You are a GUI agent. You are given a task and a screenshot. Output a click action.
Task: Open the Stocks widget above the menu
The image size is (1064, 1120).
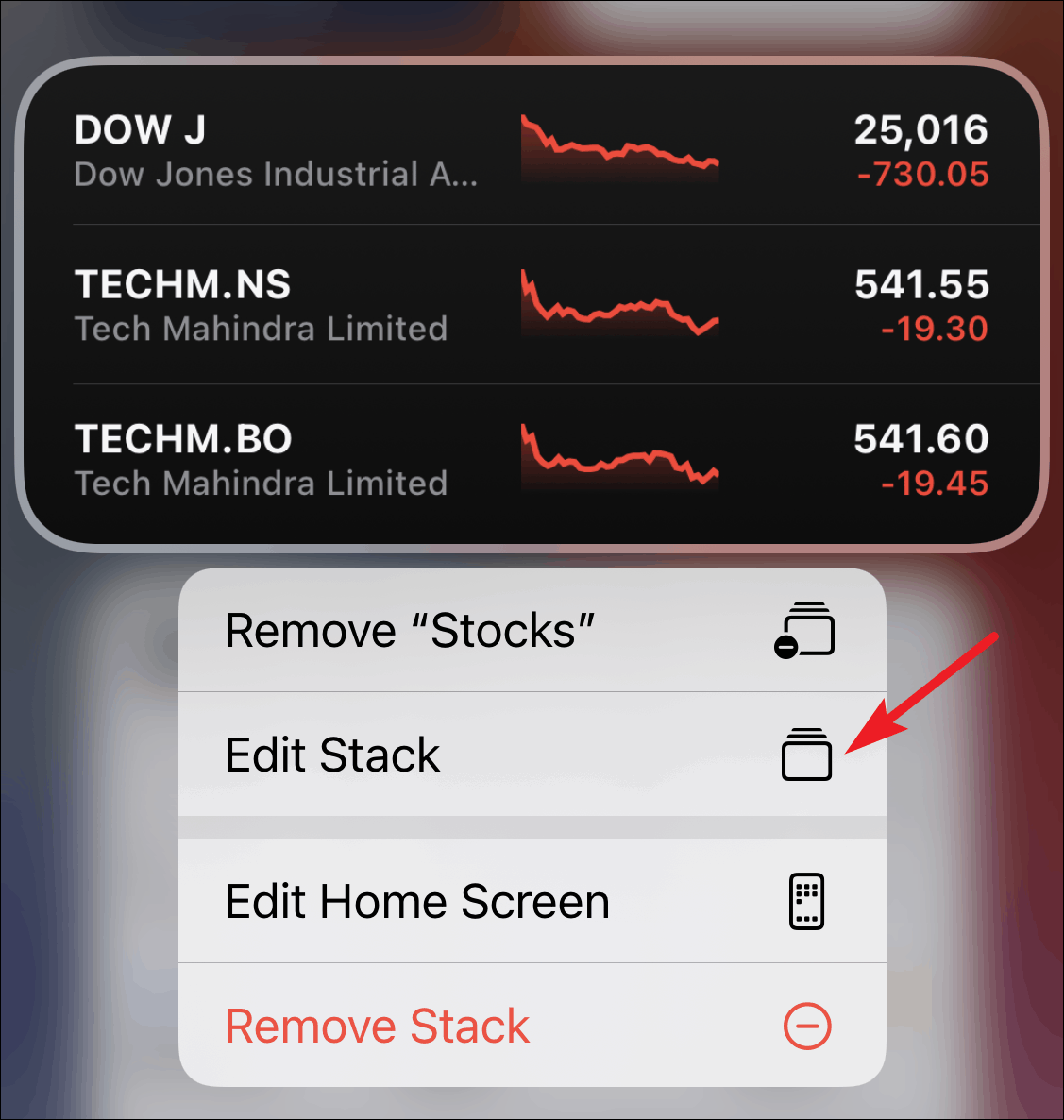click(532, 304)
